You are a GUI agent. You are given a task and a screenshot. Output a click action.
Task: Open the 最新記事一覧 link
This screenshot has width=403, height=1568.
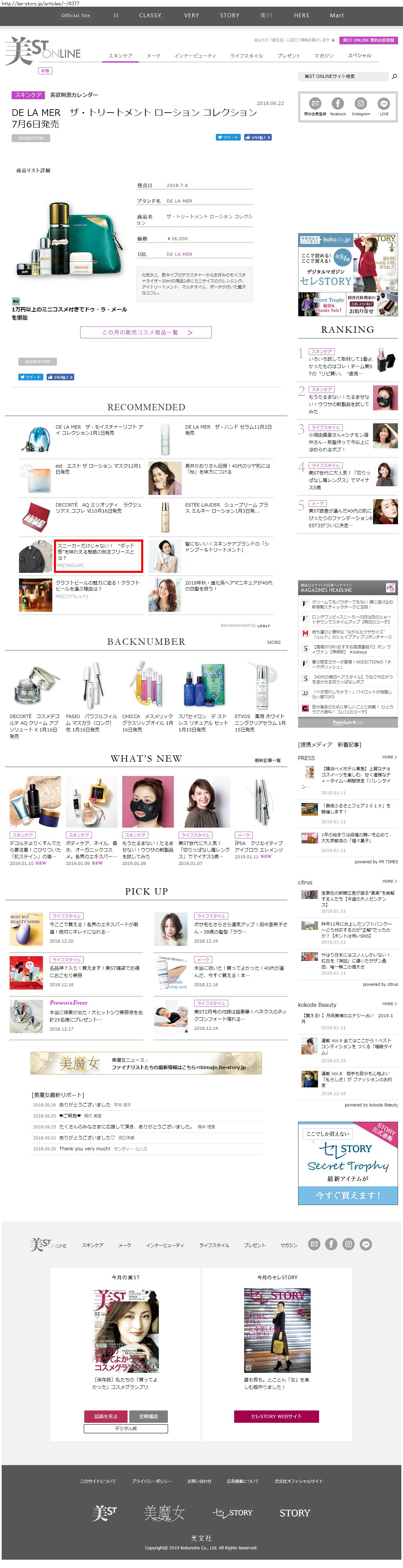click(x=267, y=760)
